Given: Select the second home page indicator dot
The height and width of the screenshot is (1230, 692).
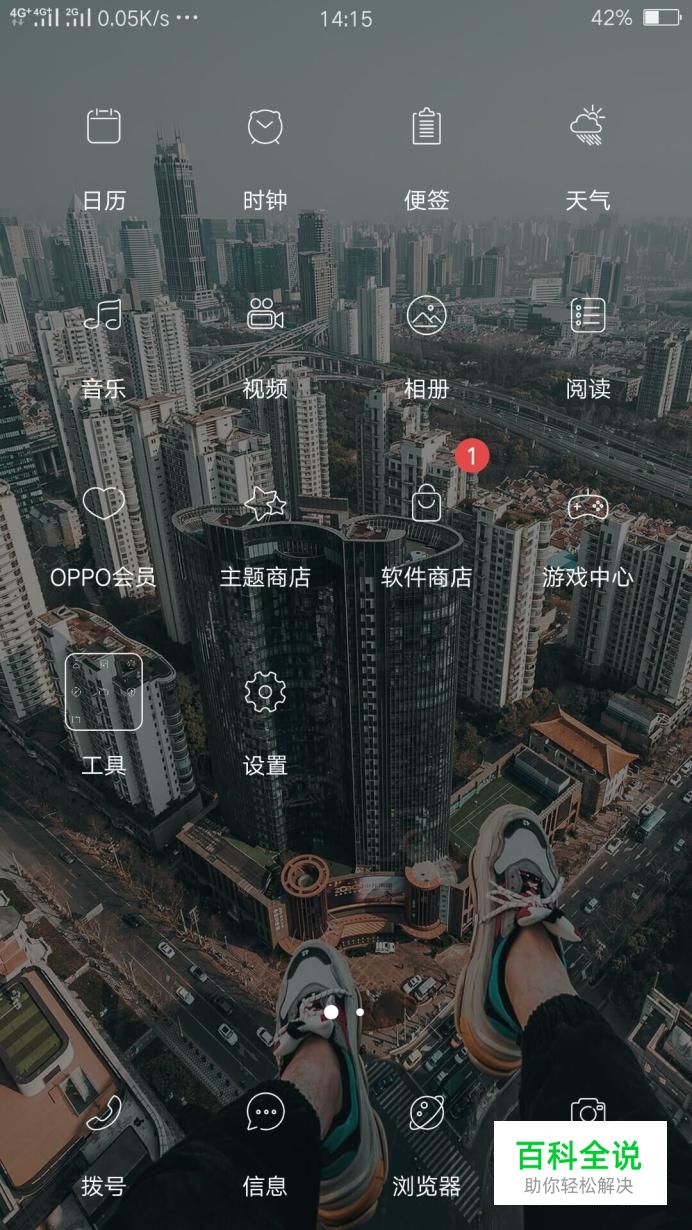Looking at the screenshot, I should (360, 1012).
